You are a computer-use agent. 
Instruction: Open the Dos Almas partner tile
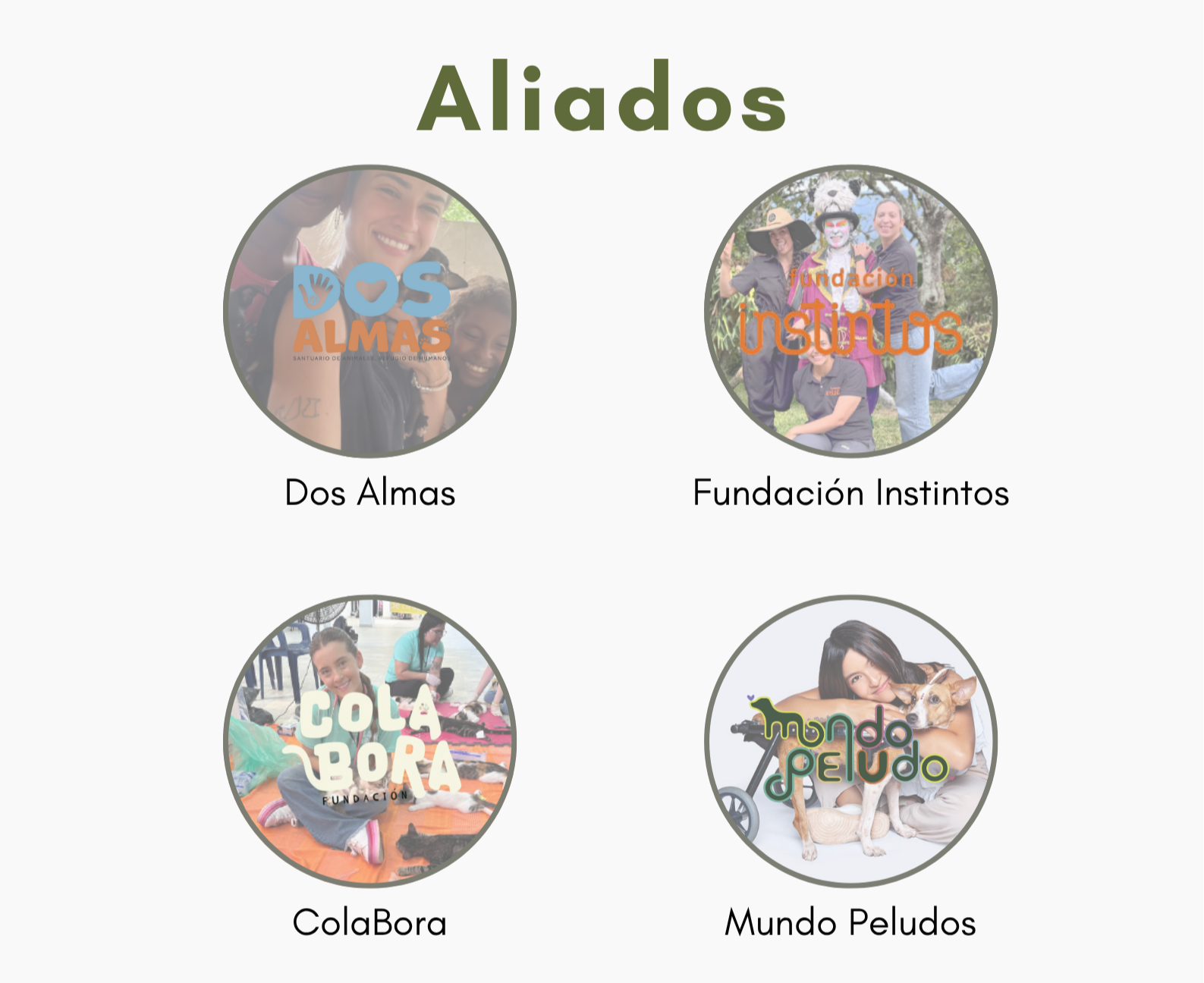click(369, 312)
